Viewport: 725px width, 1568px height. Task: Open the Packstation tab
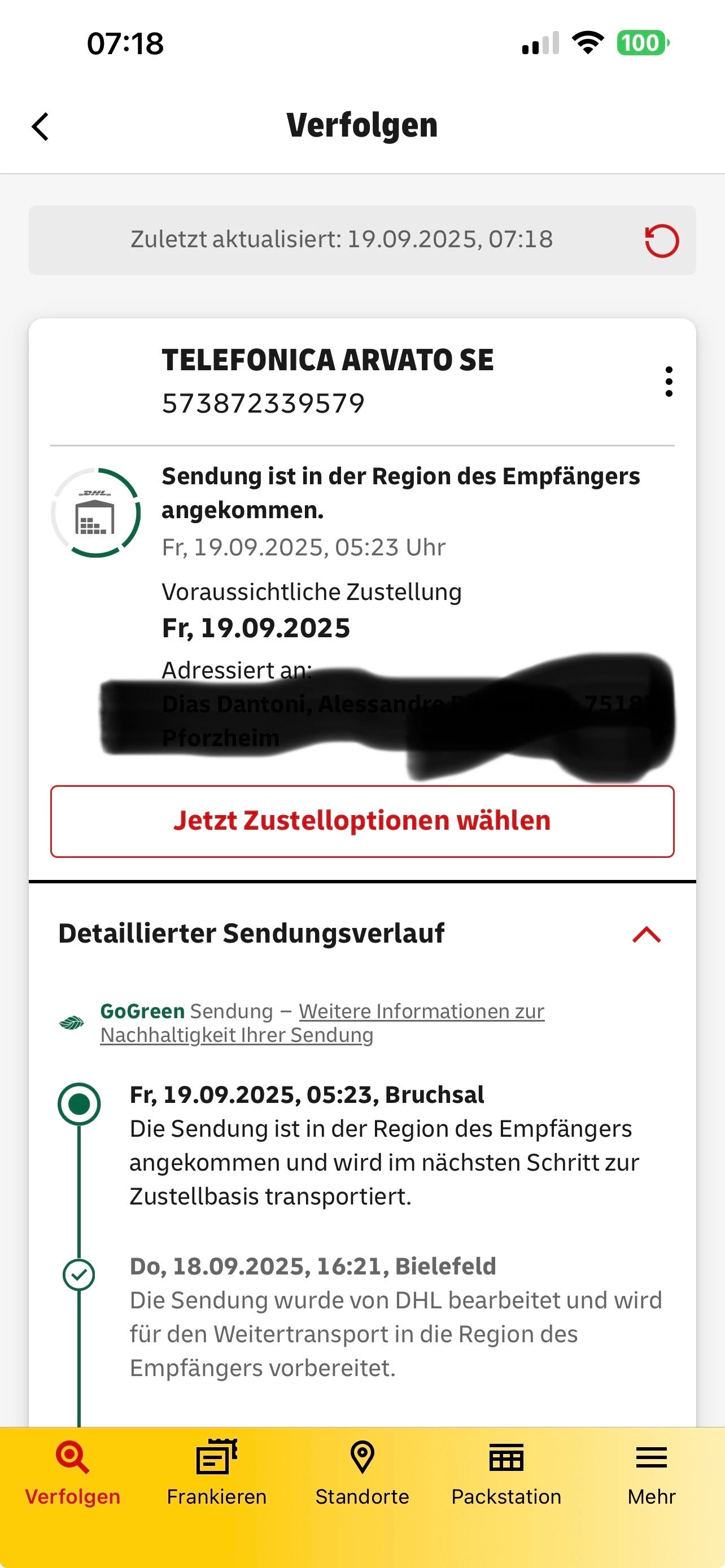coord(506,1472)
